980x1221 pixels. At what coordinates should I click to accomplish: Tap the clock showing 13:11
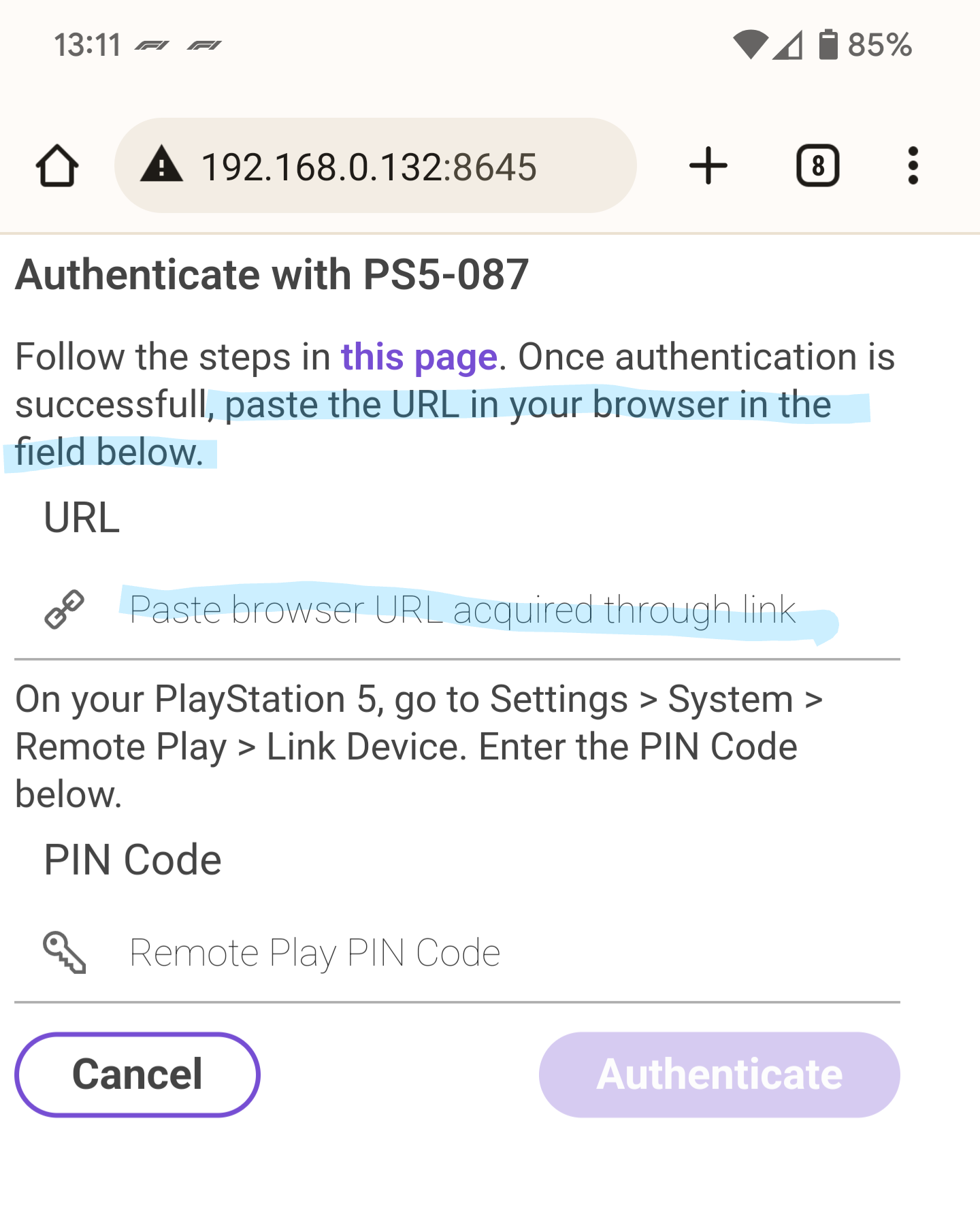tap(88, 43)
